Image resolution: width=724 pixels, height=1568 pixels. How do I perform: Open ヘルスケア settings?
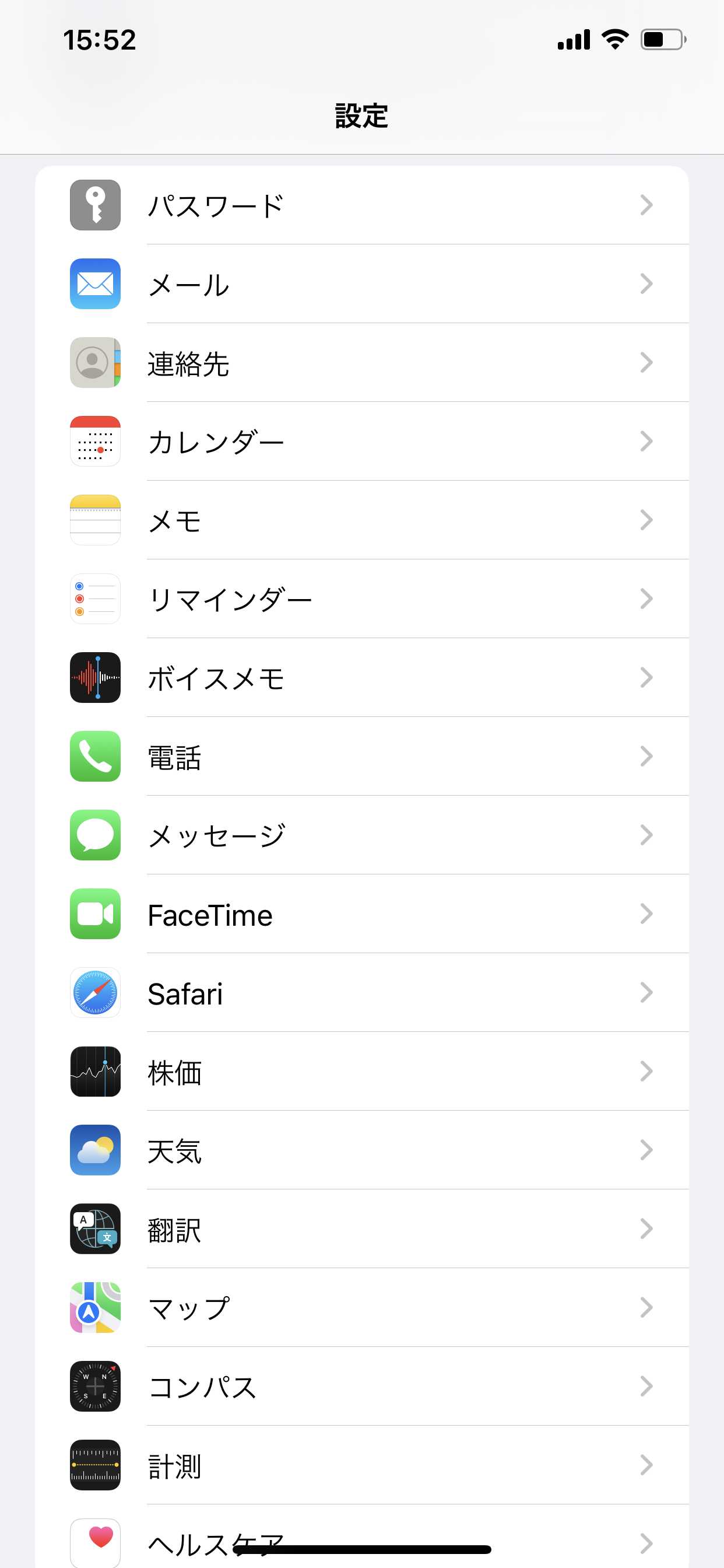(362, 1536)
